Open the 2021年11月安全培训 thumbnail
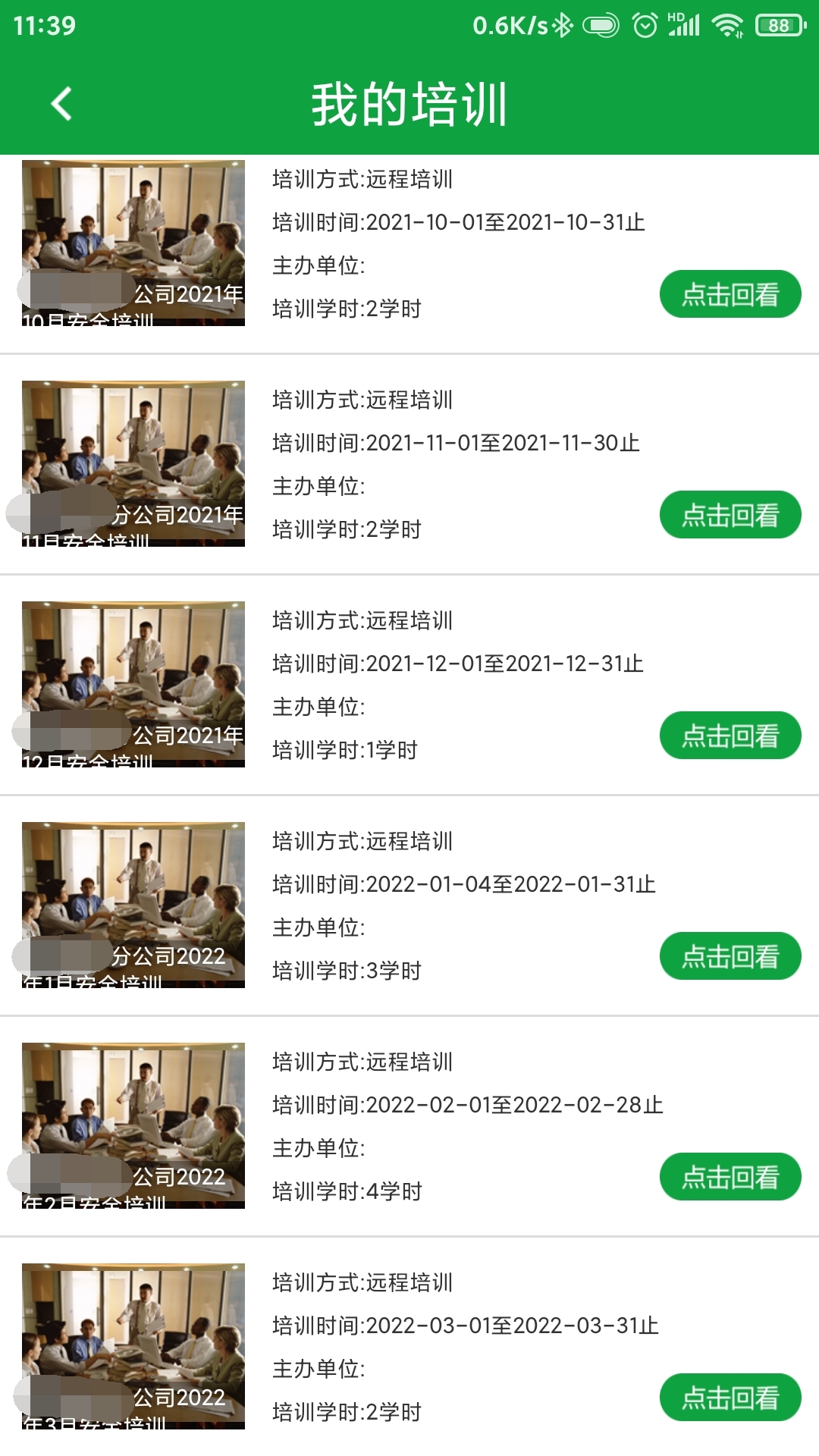Viewport: 819px width, 1456px height. click(x=133, y=463)
